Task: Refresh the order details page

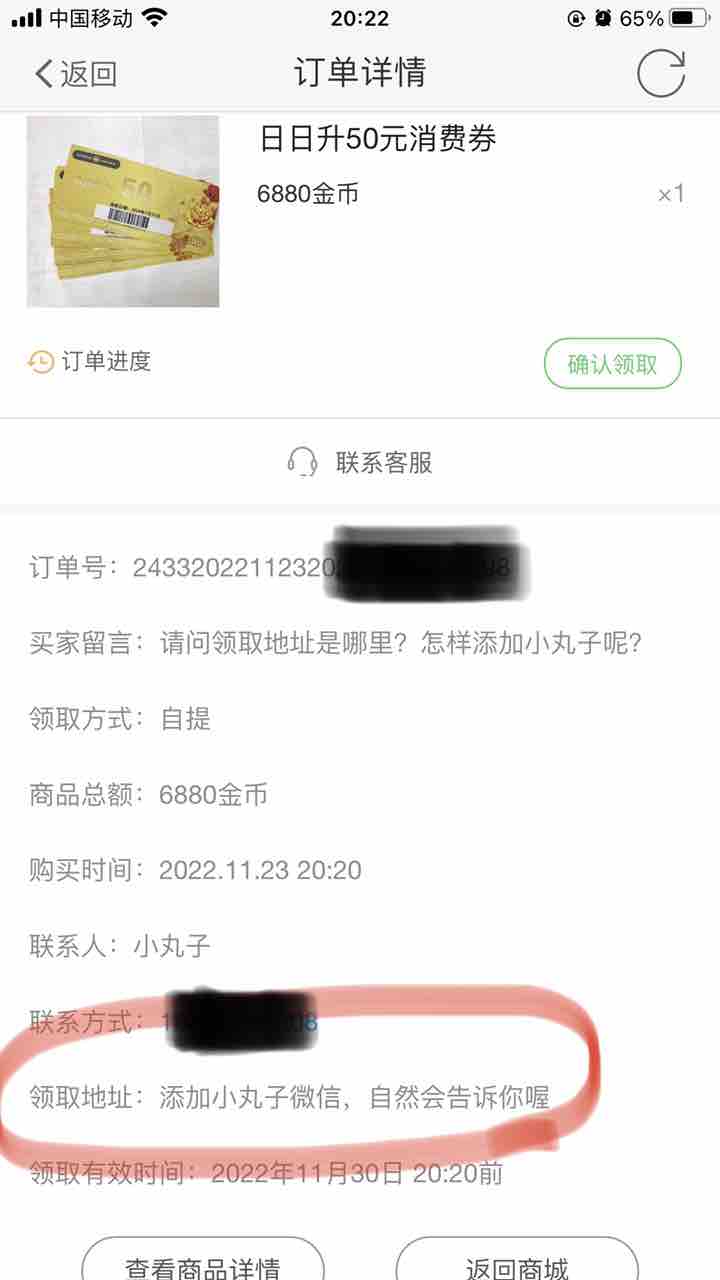Action: tap(661, 73)
